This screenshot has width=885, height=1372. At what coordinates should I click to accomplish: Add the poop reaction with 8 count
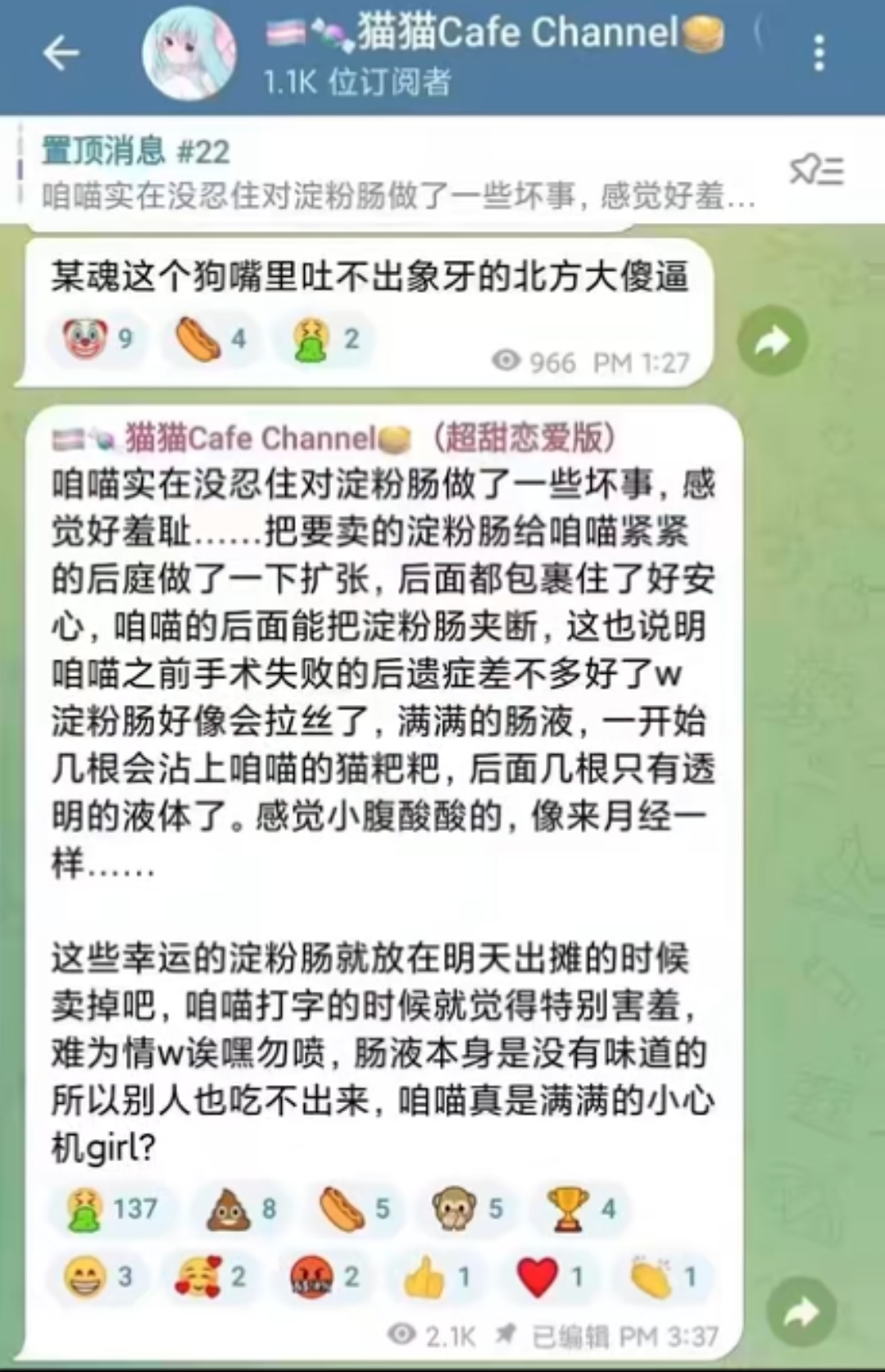click(241, 1209)
